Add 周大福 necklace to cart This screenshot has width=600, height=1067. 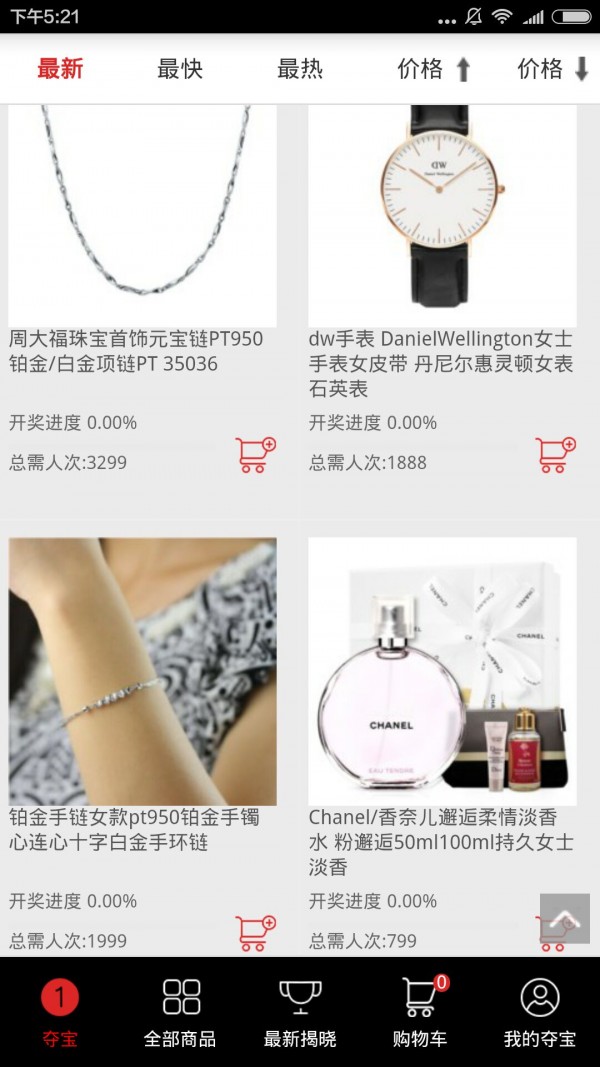click(255, 455)
